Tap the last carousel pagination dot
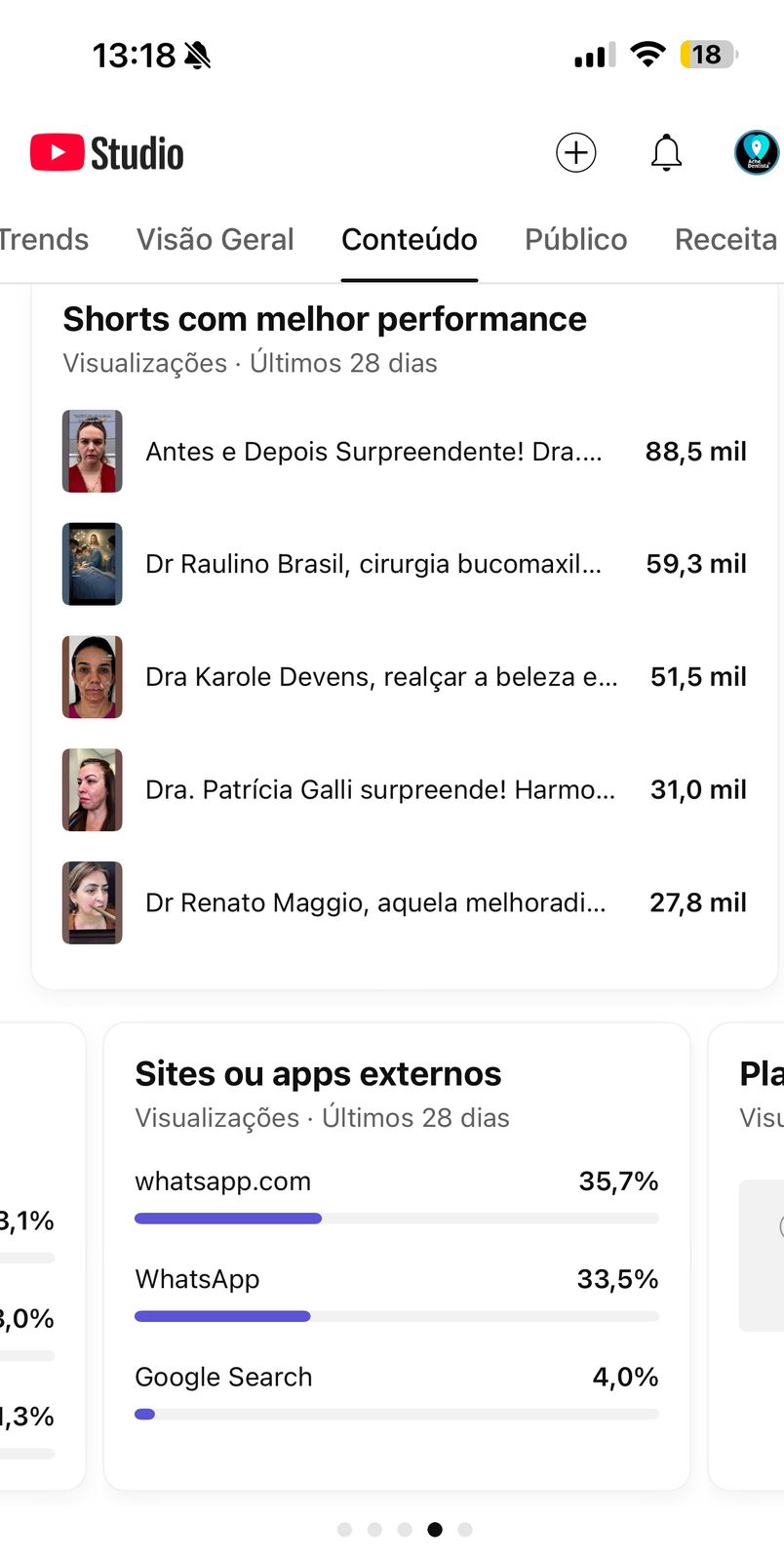The height and width of the screenshot is (1561, 784). [x=465, y=1529]
